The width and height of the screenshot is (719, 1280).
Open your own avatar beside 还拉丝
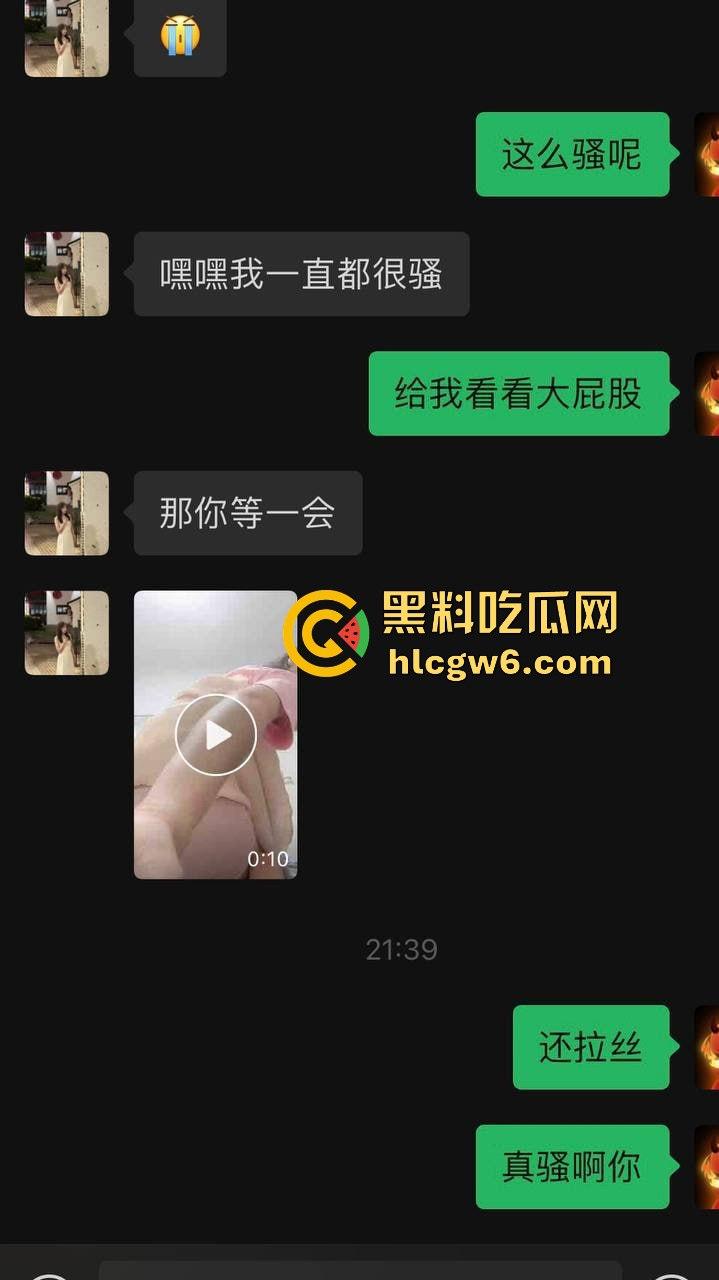point(706,1047)
